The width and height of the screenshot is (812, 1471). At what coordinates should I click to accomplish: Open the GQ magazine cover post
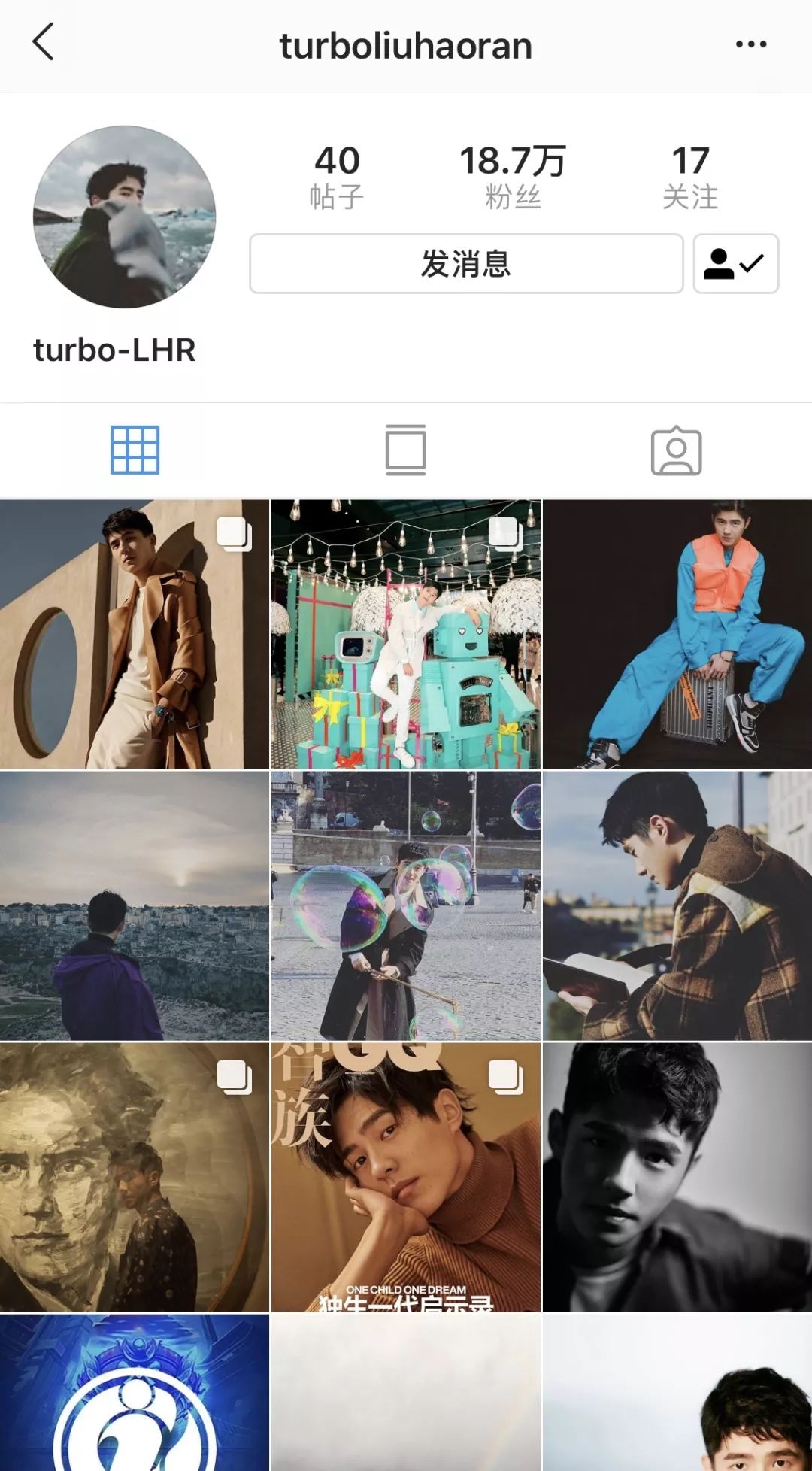click(x=405, y=1177)
